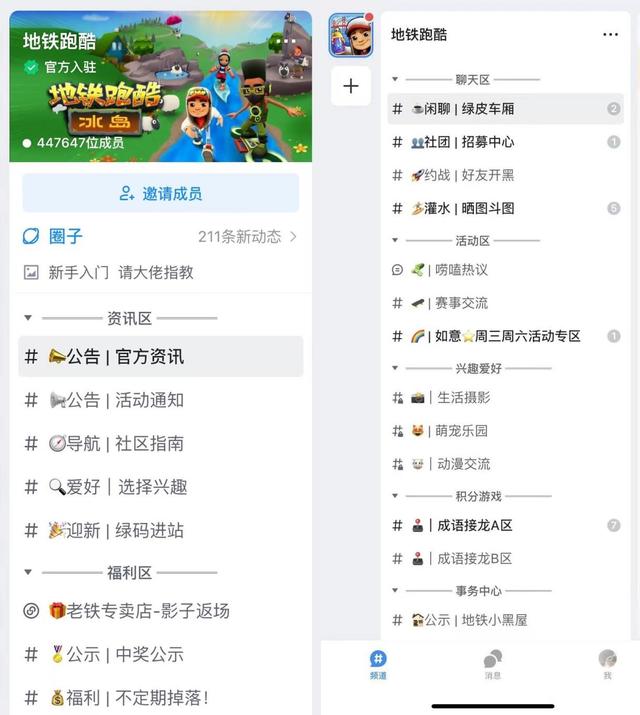This screenshot has width=640, height=715.
Task: Open the 导航 | 社区指南 channel
Action: (160, 443)
